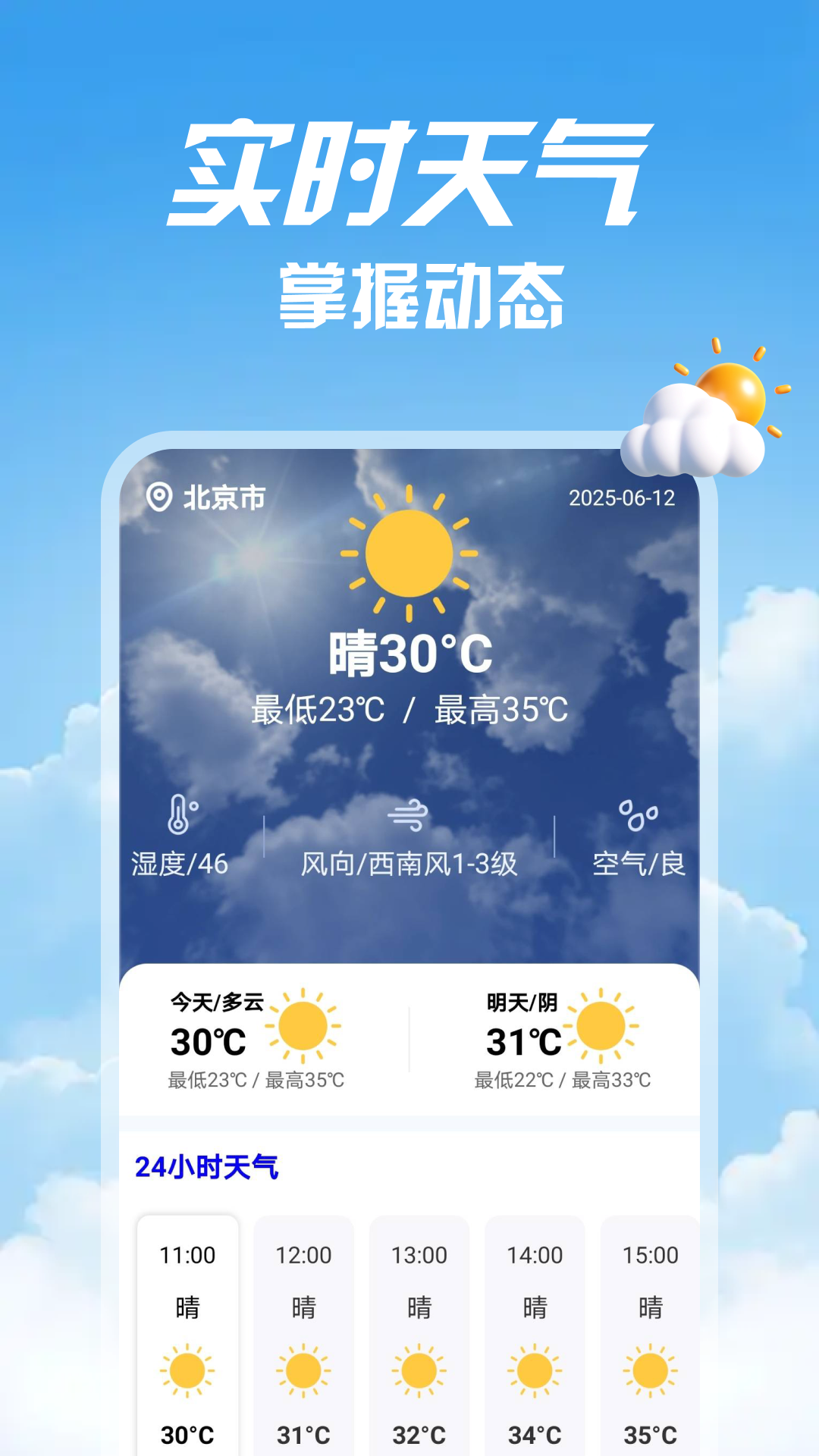This screenshot has width=819, height=1456.
Task: Select the large sun weather icon
Action: 408,553
